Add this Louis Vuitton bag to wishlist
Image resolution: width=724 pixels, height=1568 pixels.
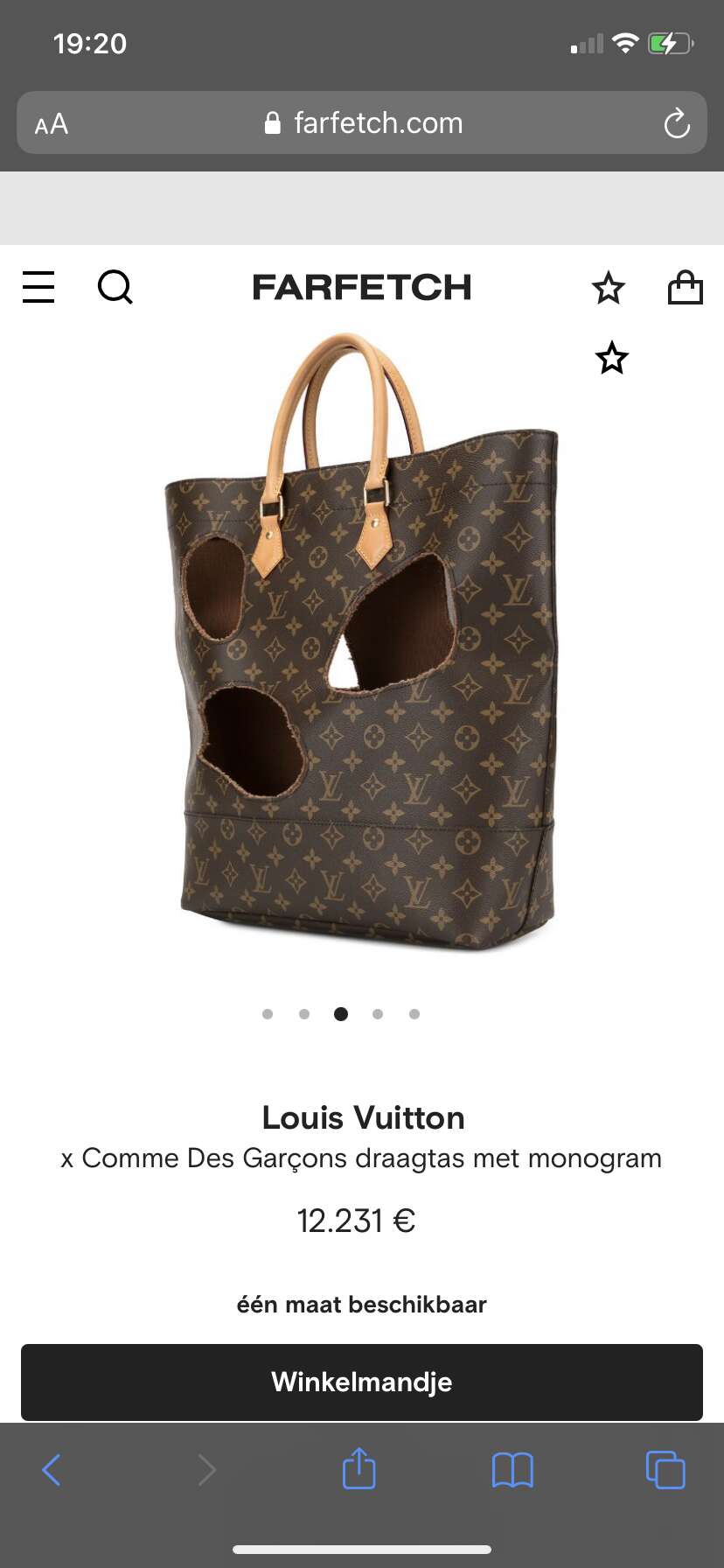pyautogui.click(x=612, y=358)
